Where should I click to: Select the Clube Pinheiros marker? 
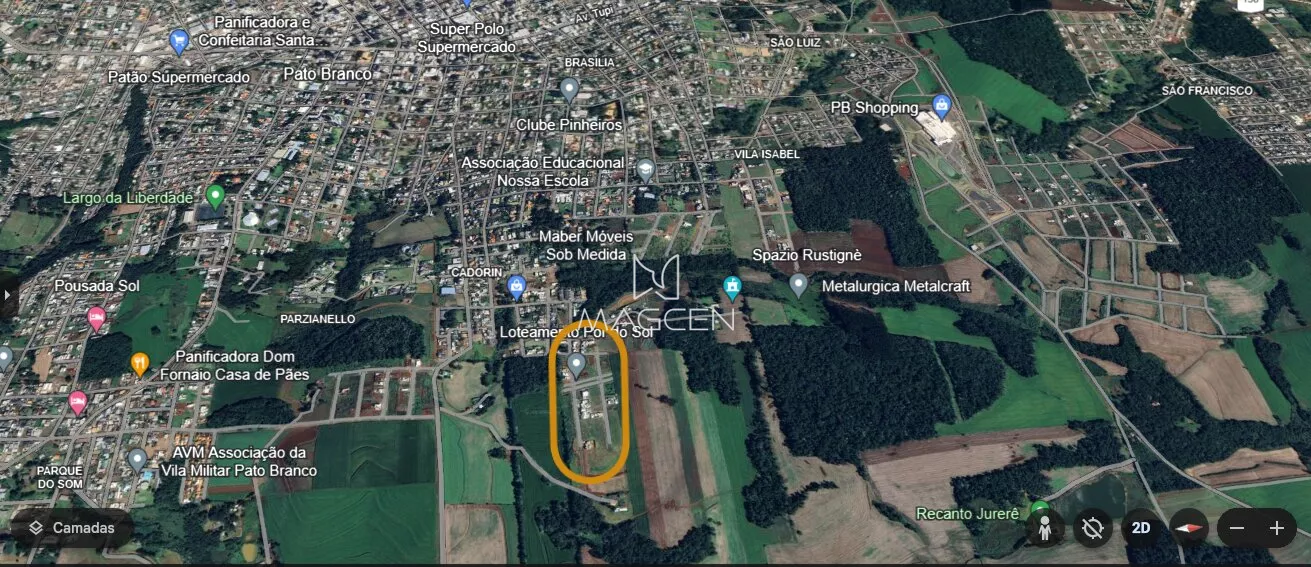(x=569, y=90)
